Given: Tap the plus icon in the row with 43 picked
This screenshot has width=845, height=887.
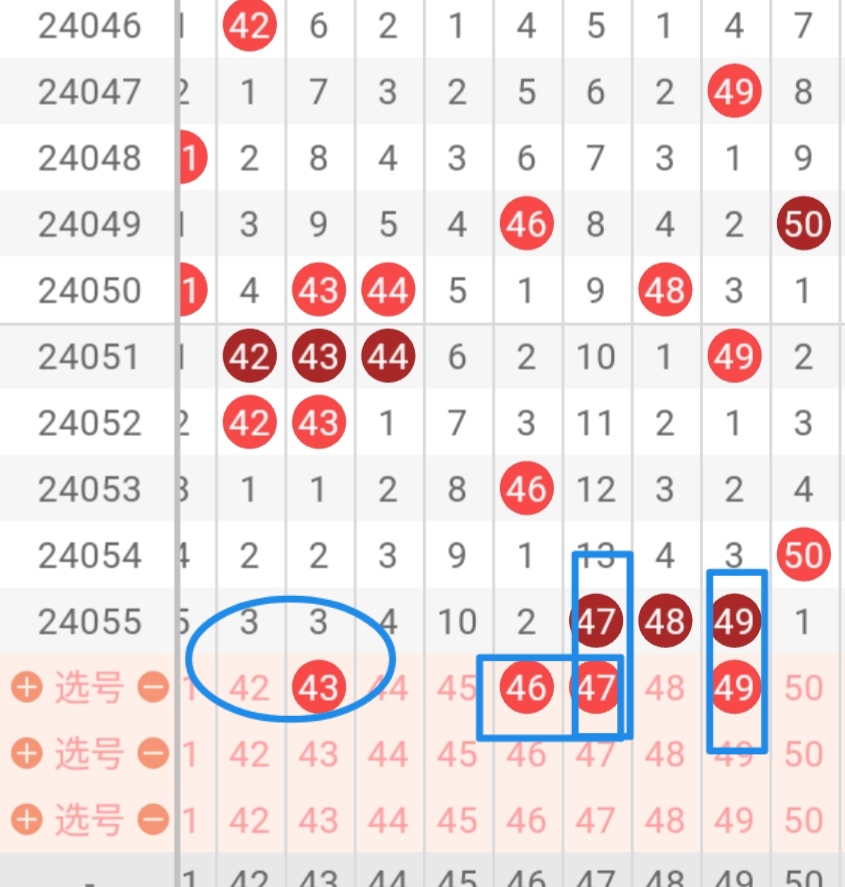Looking at the screenshot, I should (27, 688).
